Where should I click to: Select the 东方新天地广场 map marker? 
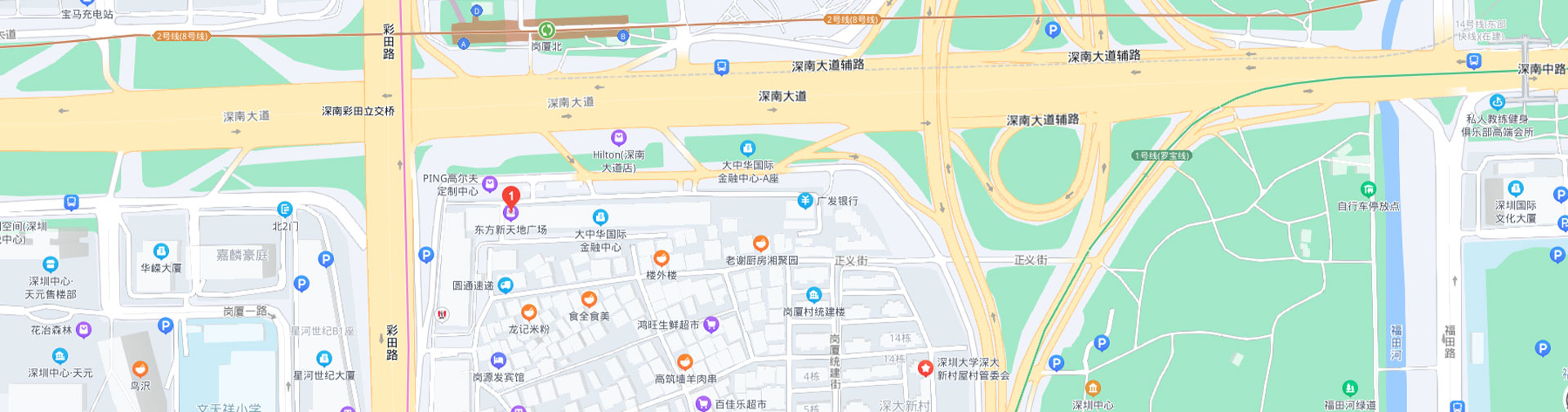(x=511, y=215)
